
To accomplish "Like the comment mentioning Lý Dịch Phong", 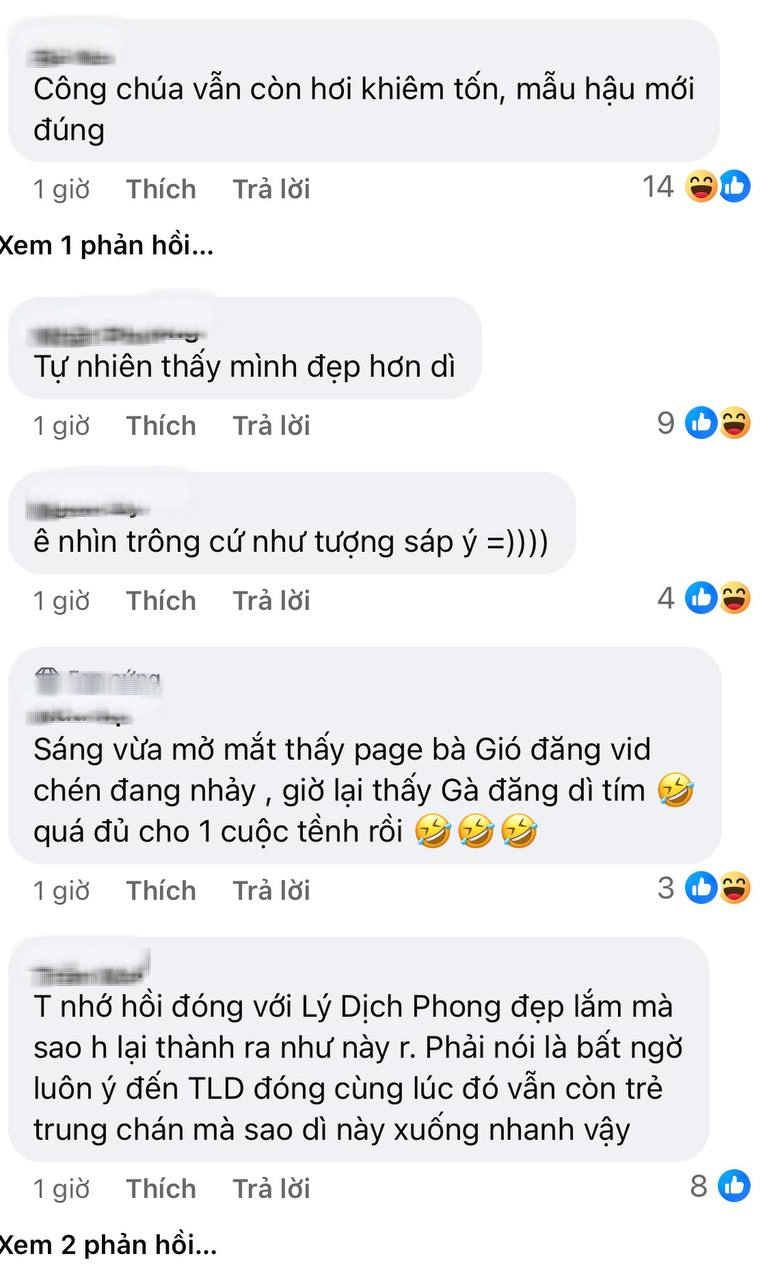I will (x=160, y=1188).
